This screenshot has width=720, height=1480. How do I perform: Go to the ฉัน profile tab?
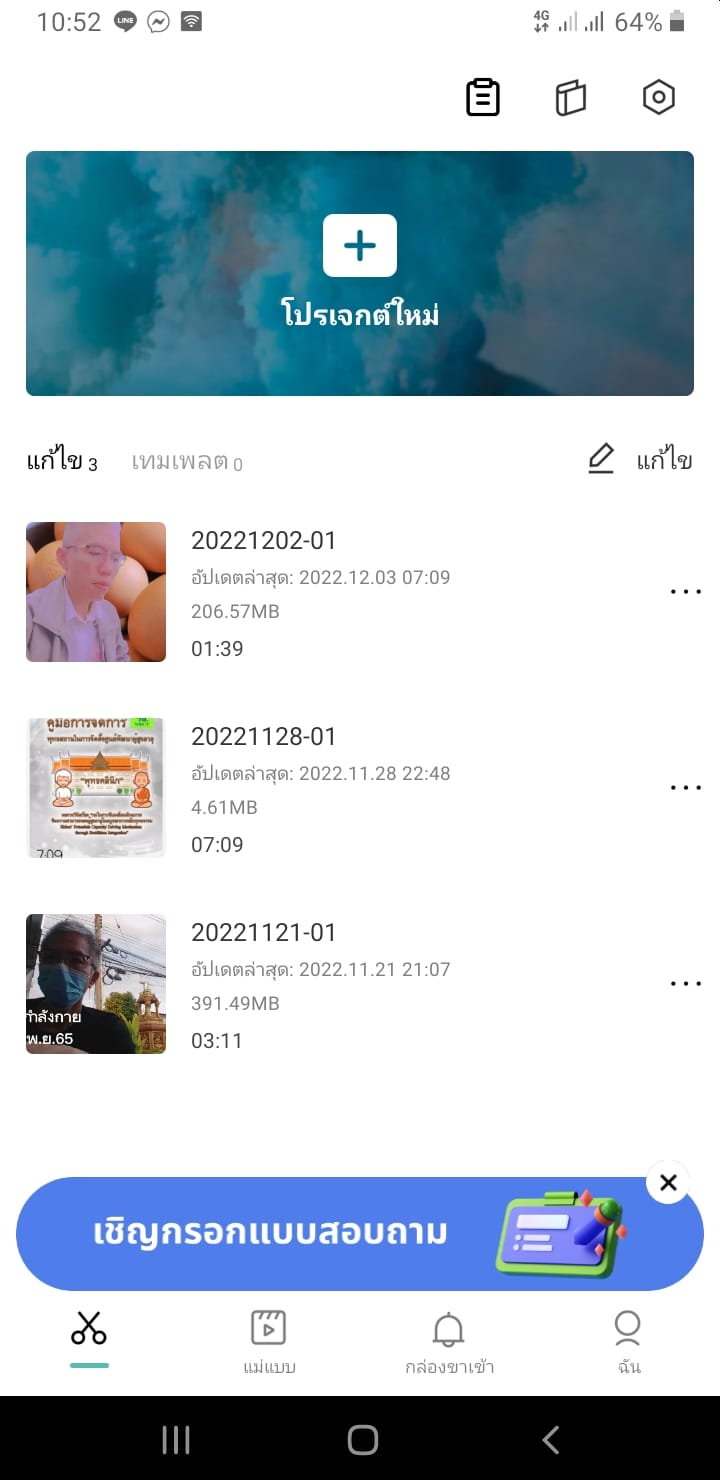628,1342
